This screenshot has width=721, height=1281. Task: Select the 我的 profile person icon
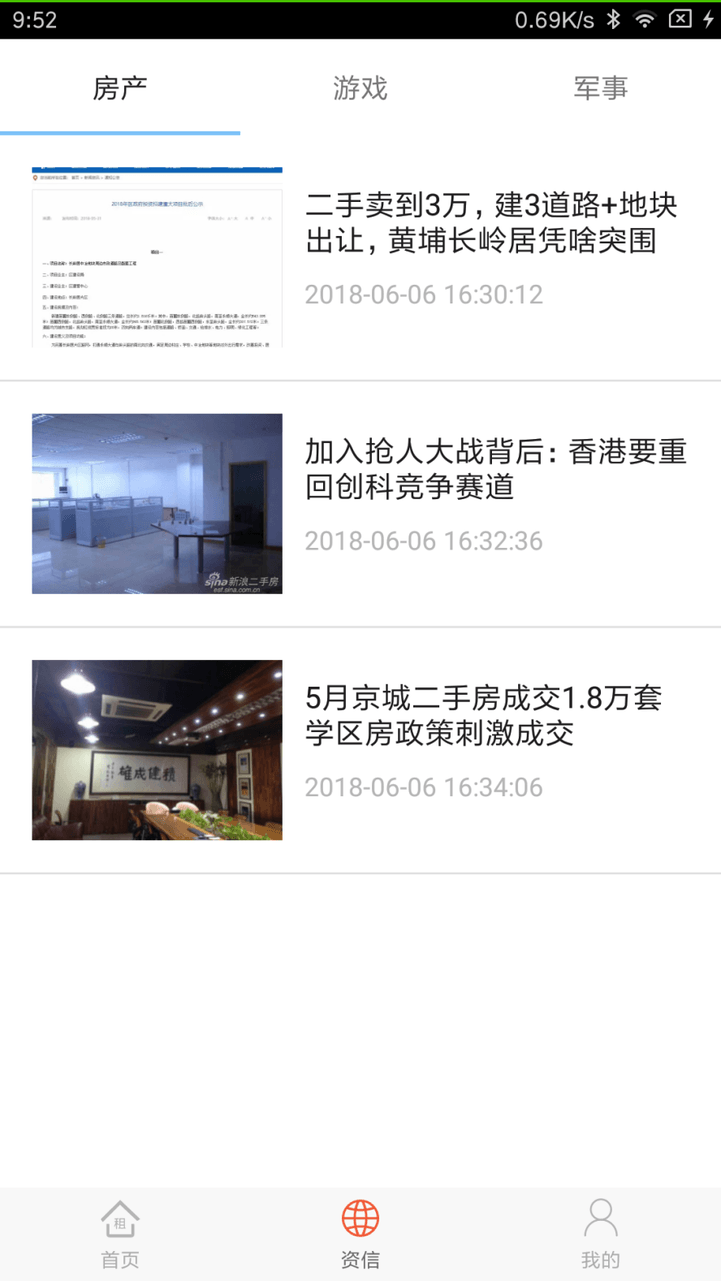click(599, 1219)
